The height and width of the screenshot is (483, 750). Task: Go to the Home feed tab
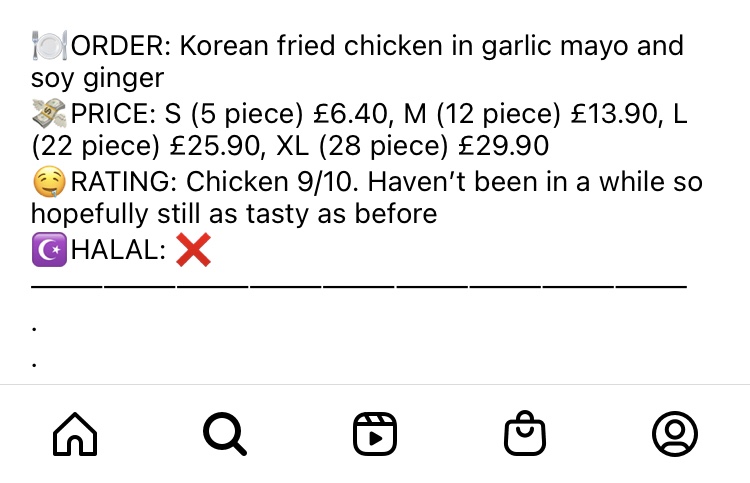click(x=75, y=434)
